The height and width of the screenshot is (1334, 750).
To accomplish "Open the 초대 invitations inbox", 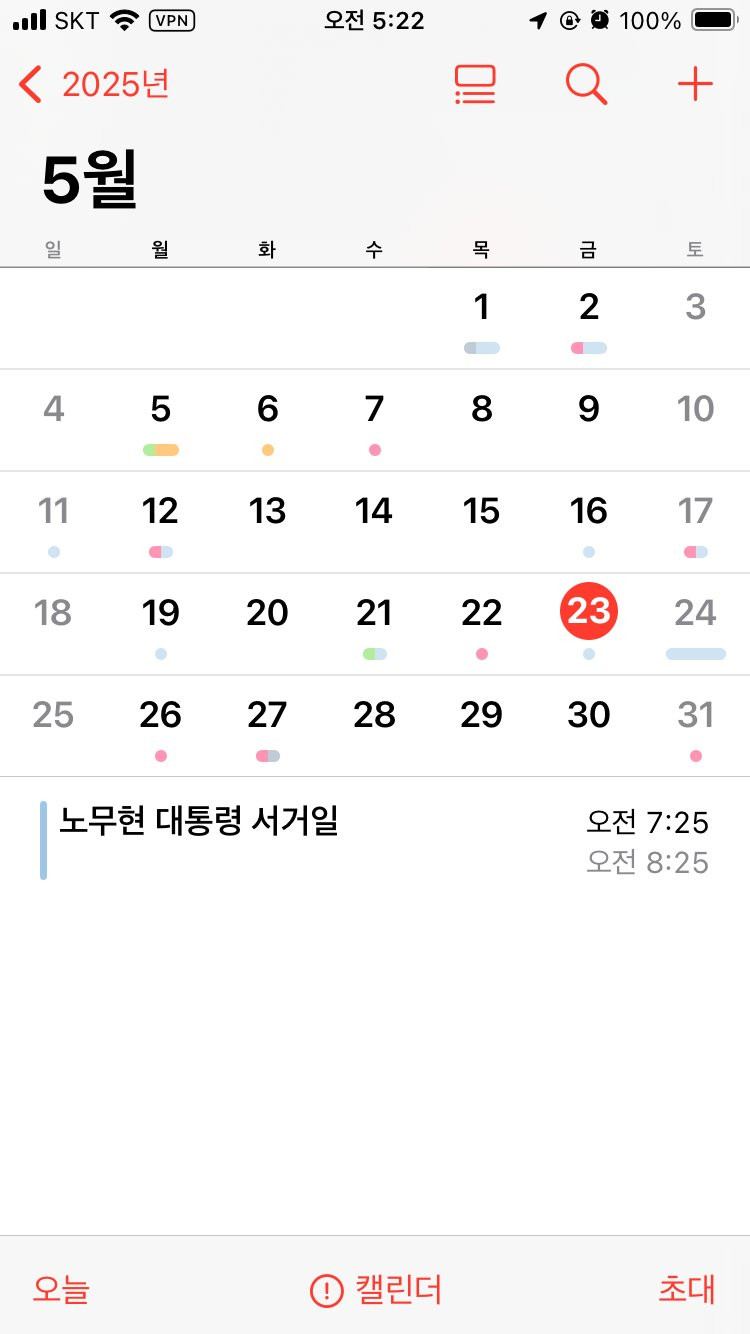I will pos(686,1290).
